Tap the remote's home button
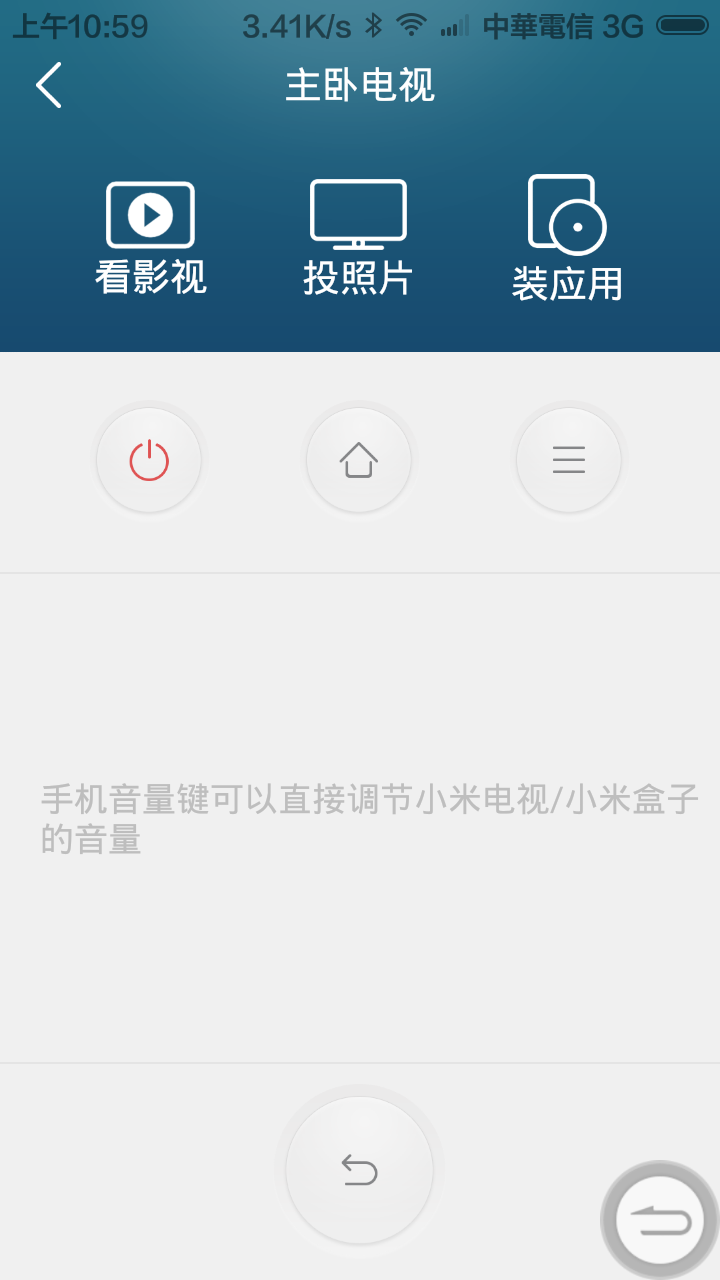The height and width of the screenshot is (1280, 720). (x=359, y=460)
